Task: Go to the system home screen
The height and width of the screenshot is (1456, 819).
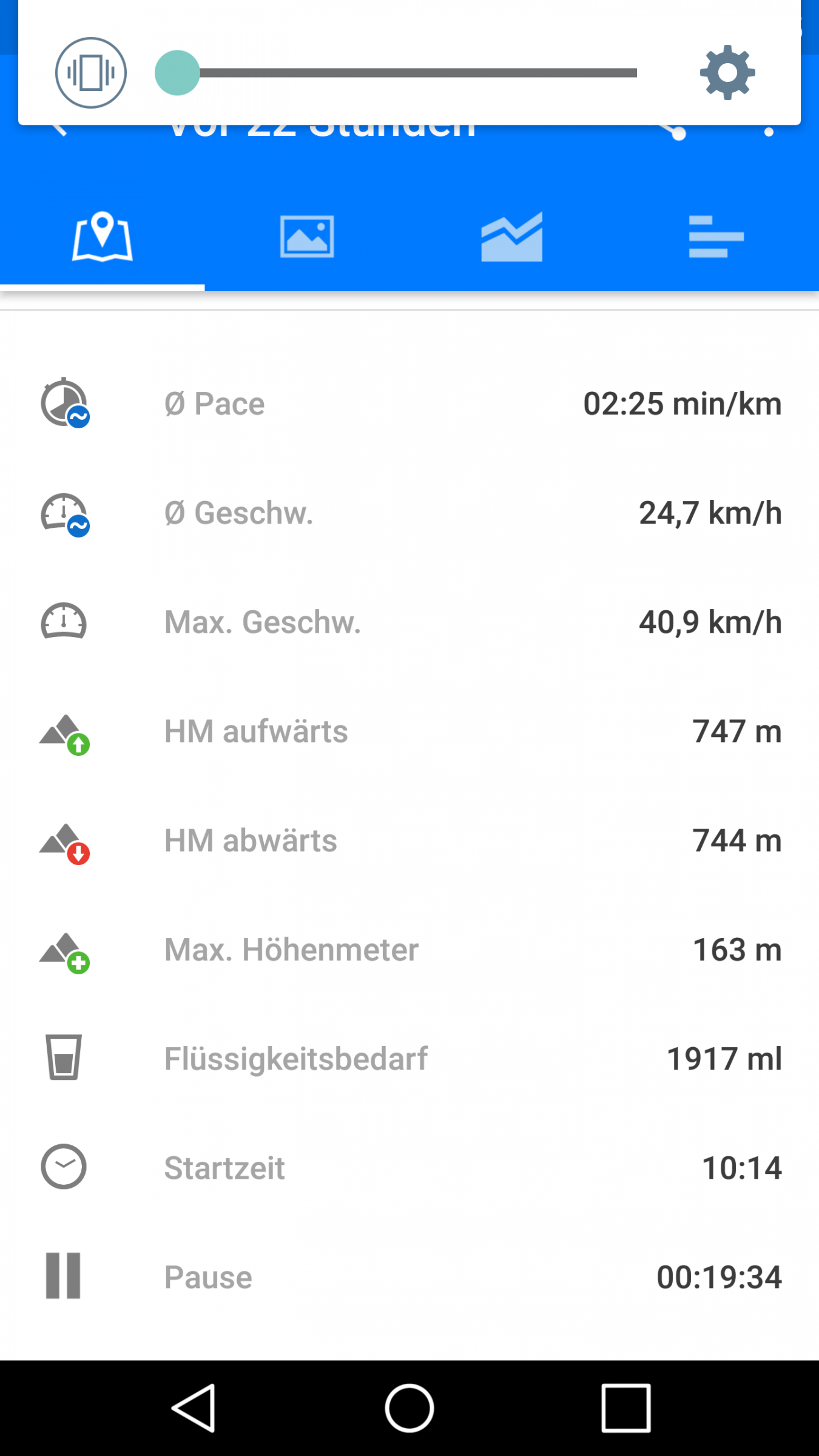Action: [409, 1408]
